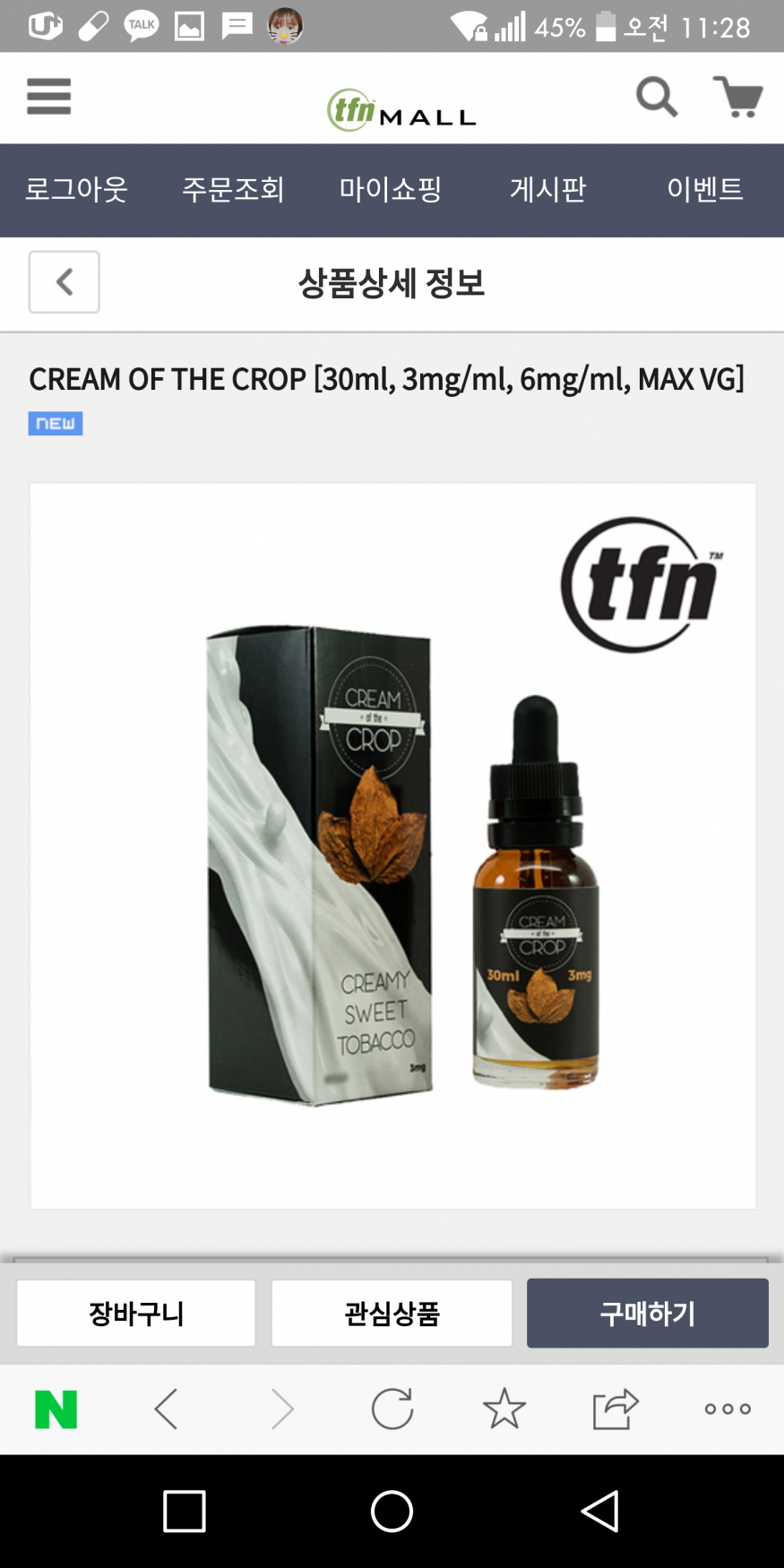Tap 로그아웃 to log out
The image size is (784, 1568).
click(76, 189)
